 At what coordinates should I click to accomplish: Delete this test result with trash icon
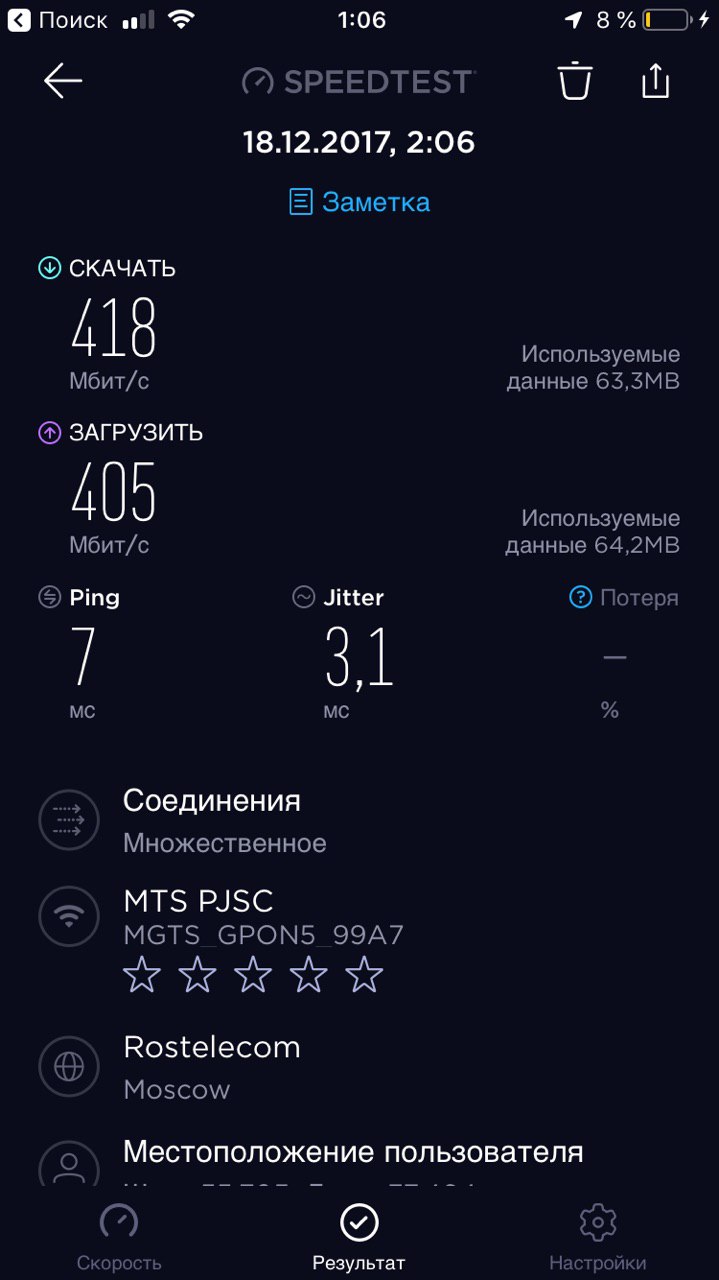[x=575, y=81]
